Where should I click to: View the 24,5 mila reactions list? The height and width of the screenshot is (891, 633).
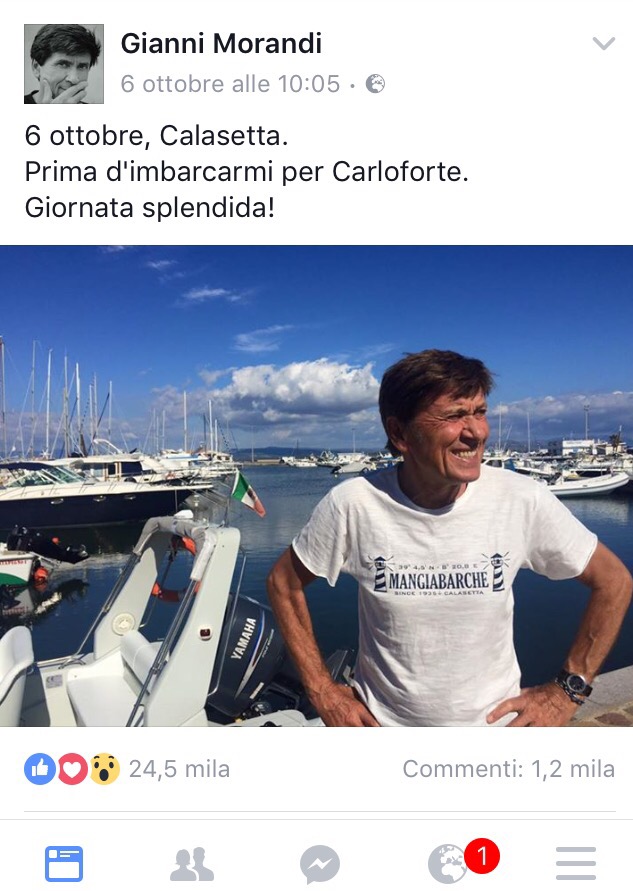point(127,769)
